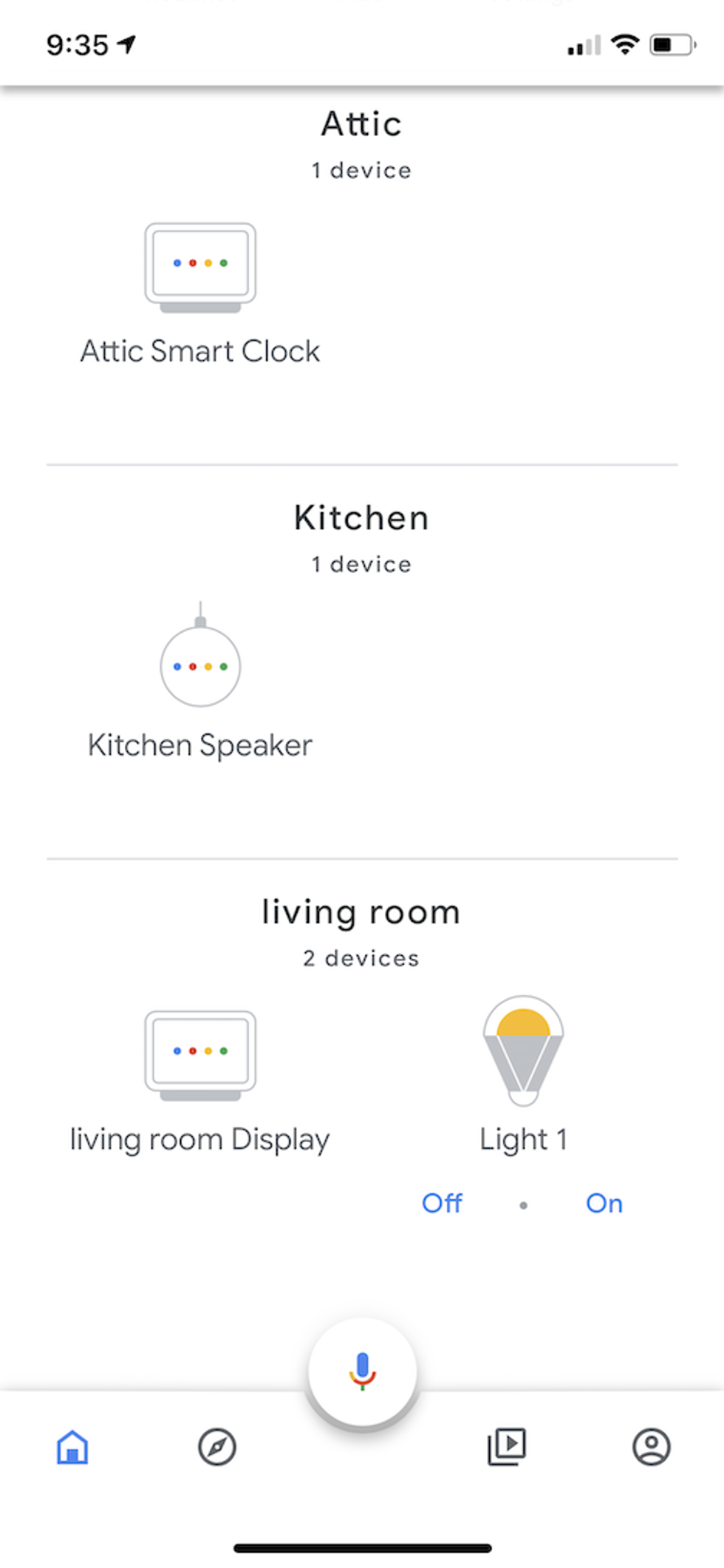The height and width of the screenshot is (1568, 724).
Task: Expand the Kitchen room section
Action: click(361, 517)
